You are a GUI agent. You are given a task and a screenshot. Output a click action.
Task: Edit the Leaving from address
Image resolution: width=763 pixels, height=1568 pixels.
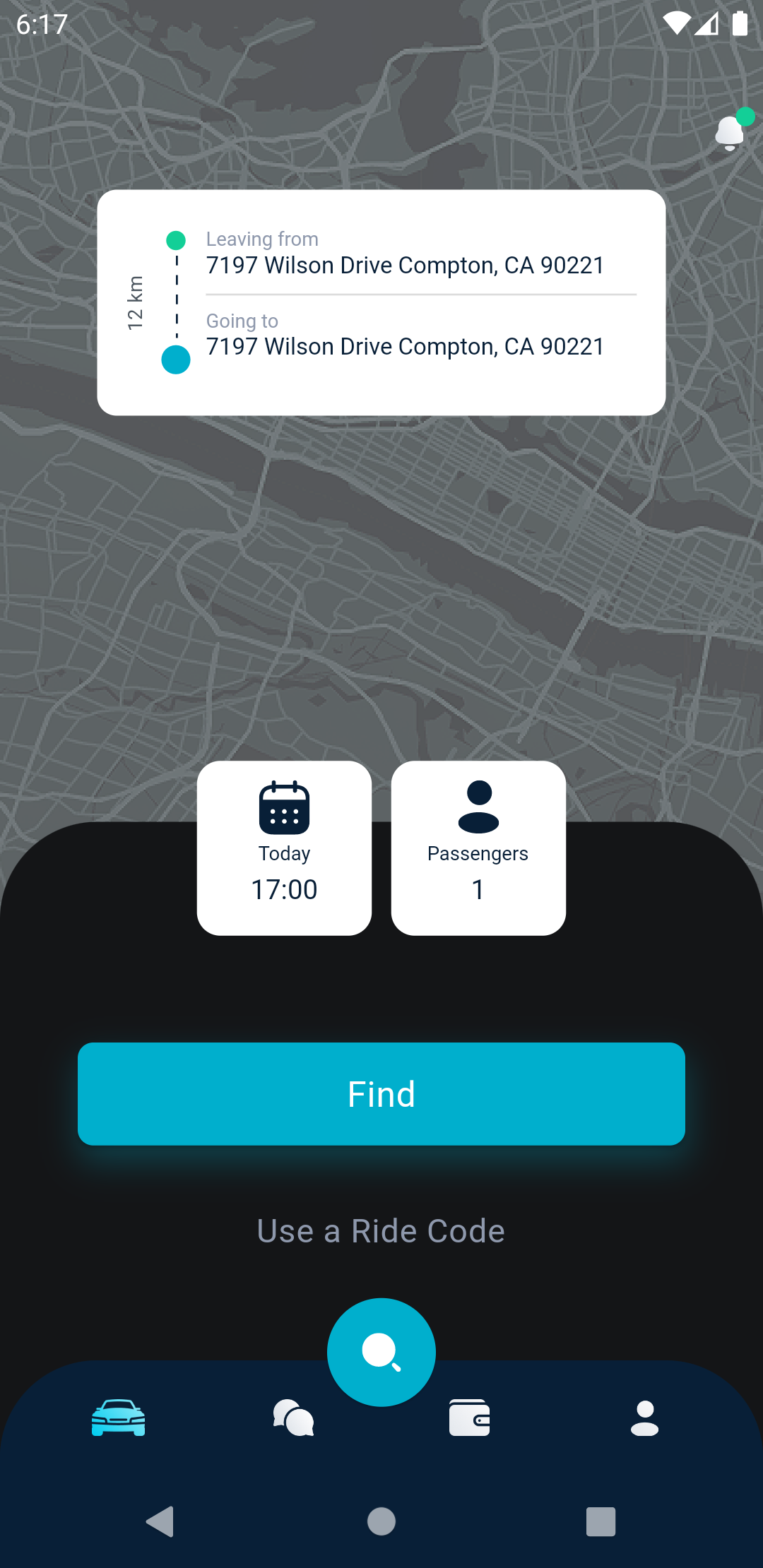tap(420, 254)
